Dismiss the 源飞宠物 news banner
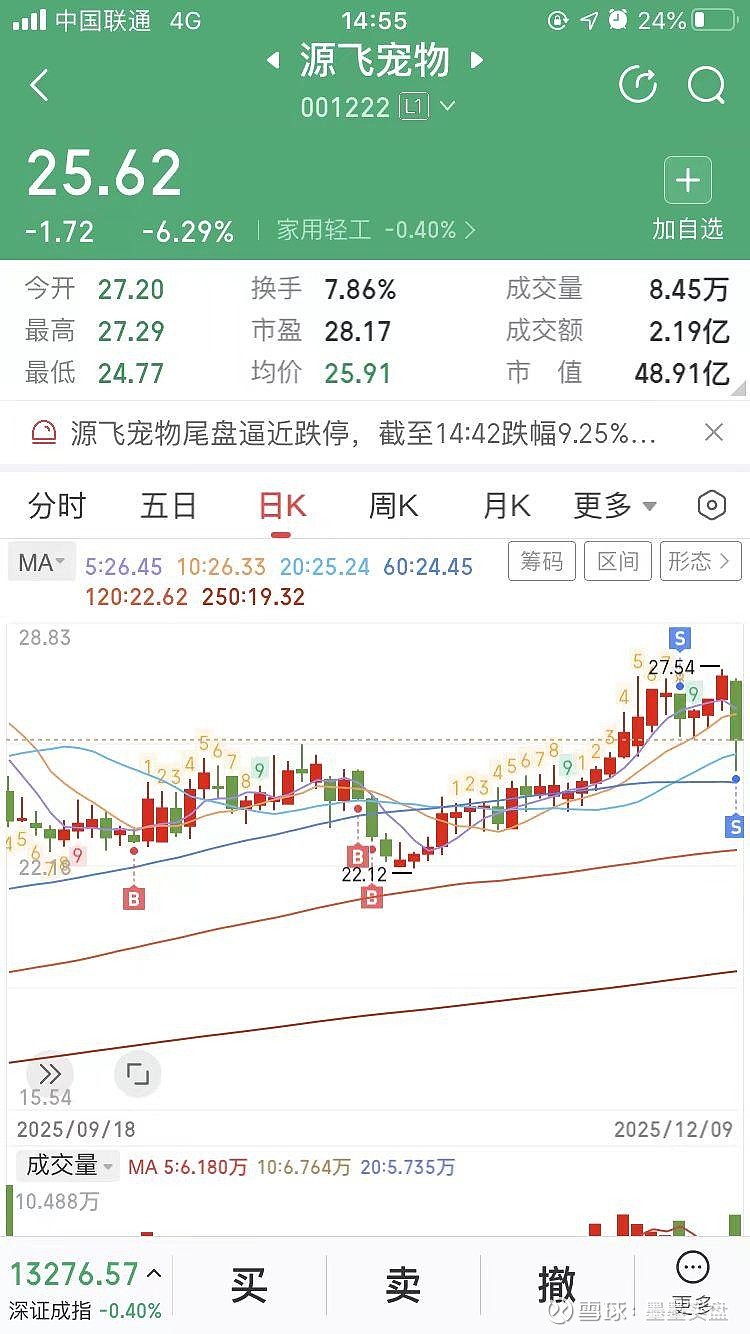Image resolution: width=750 pixels, height=1334 pixels. click(713, 432)
